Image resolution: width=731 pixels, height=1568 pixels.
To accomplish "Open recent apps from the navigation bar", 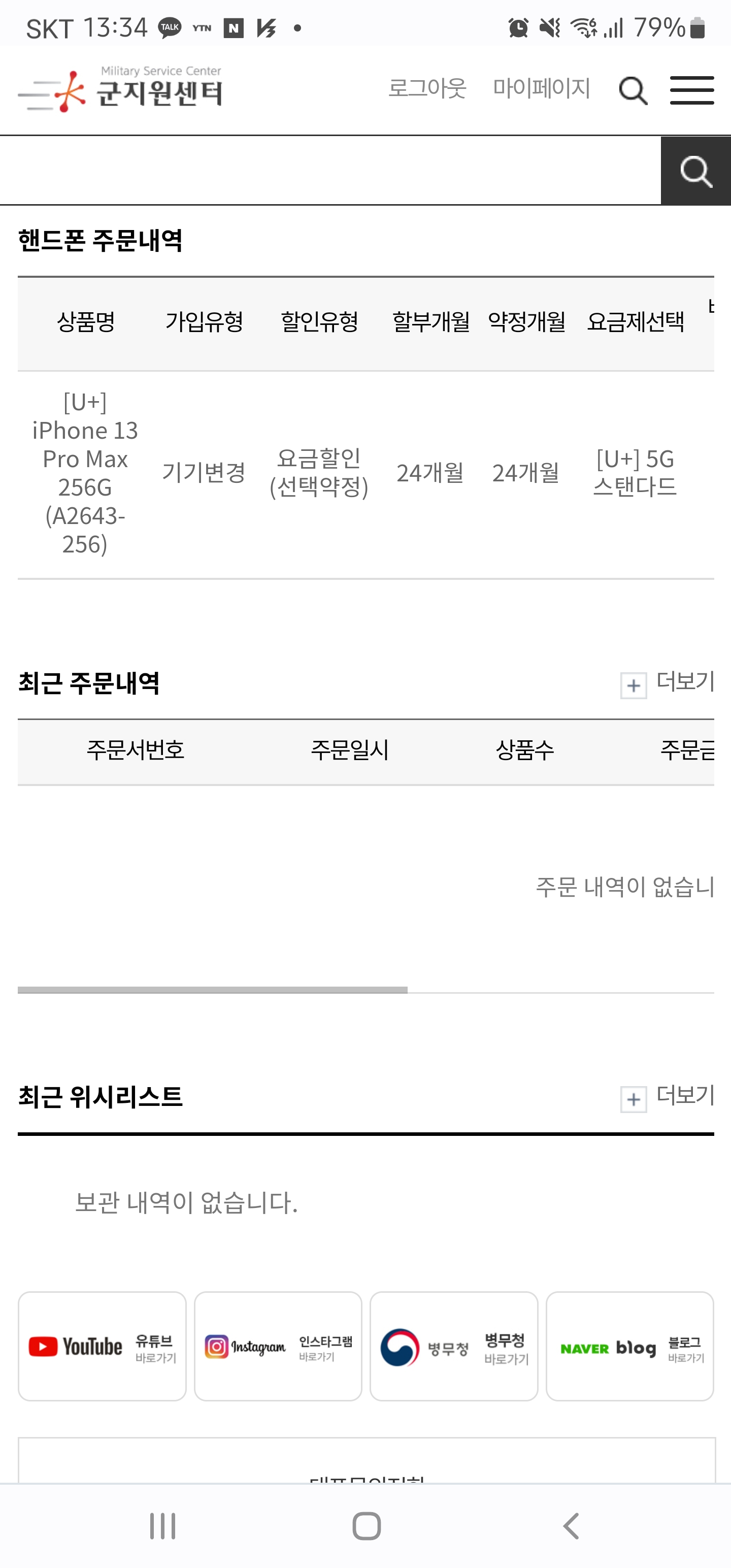I will (x=162, y=1526).
